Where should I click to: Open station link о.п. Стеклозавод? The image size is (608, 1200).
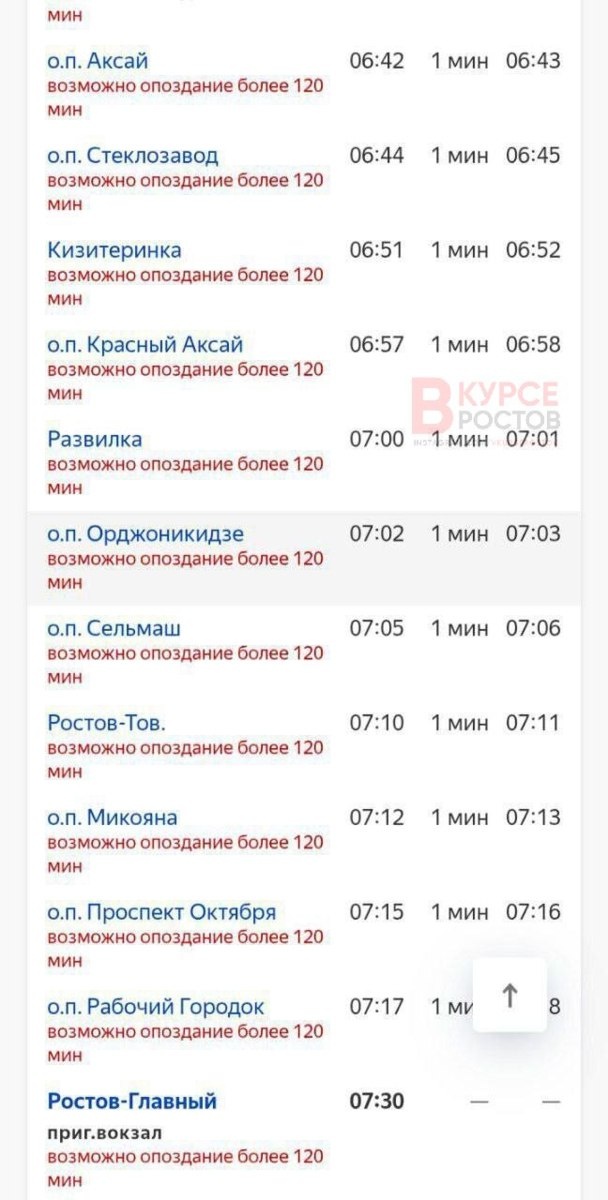[x=133, y=156]
